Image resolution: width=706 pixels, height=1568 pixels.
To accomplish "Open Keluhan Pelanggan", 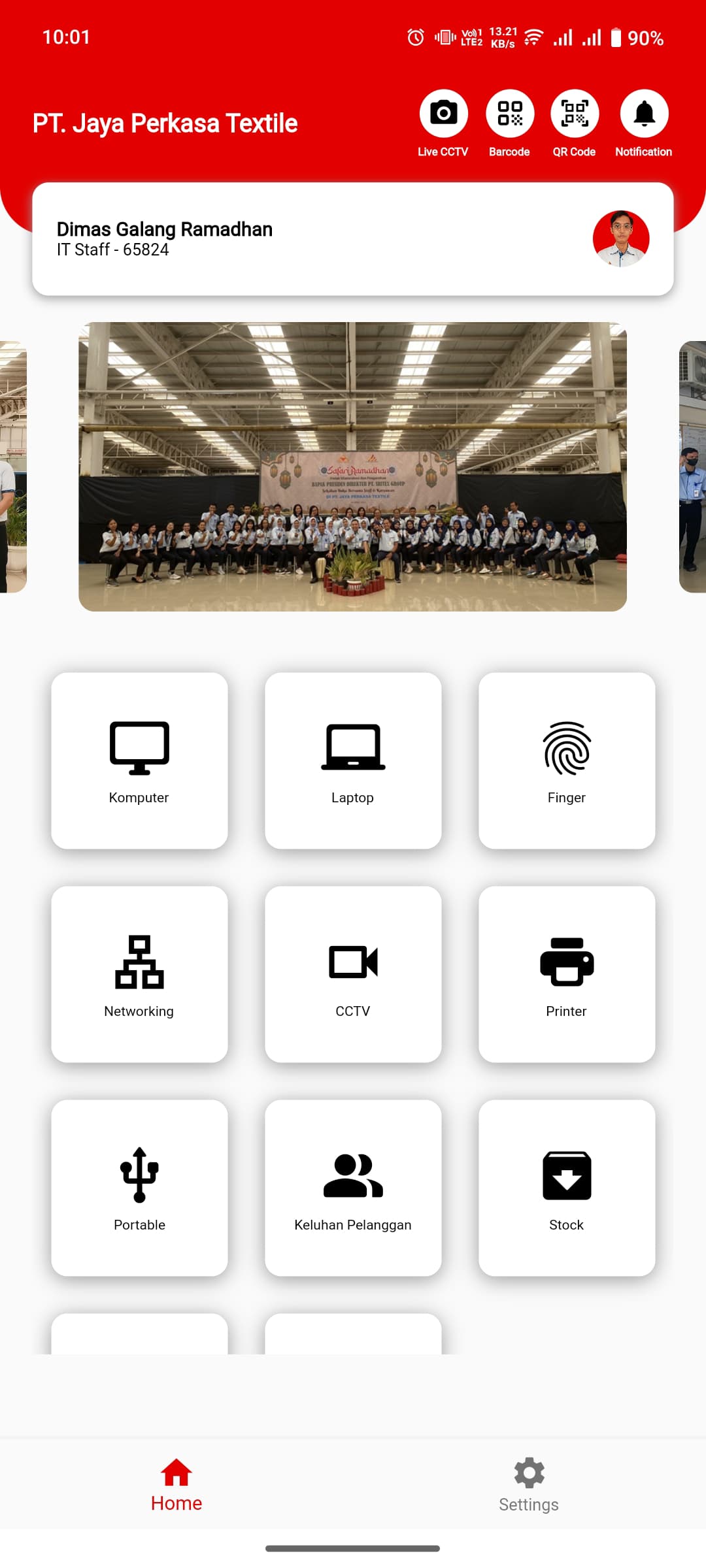I will [x=353, y=1188].
